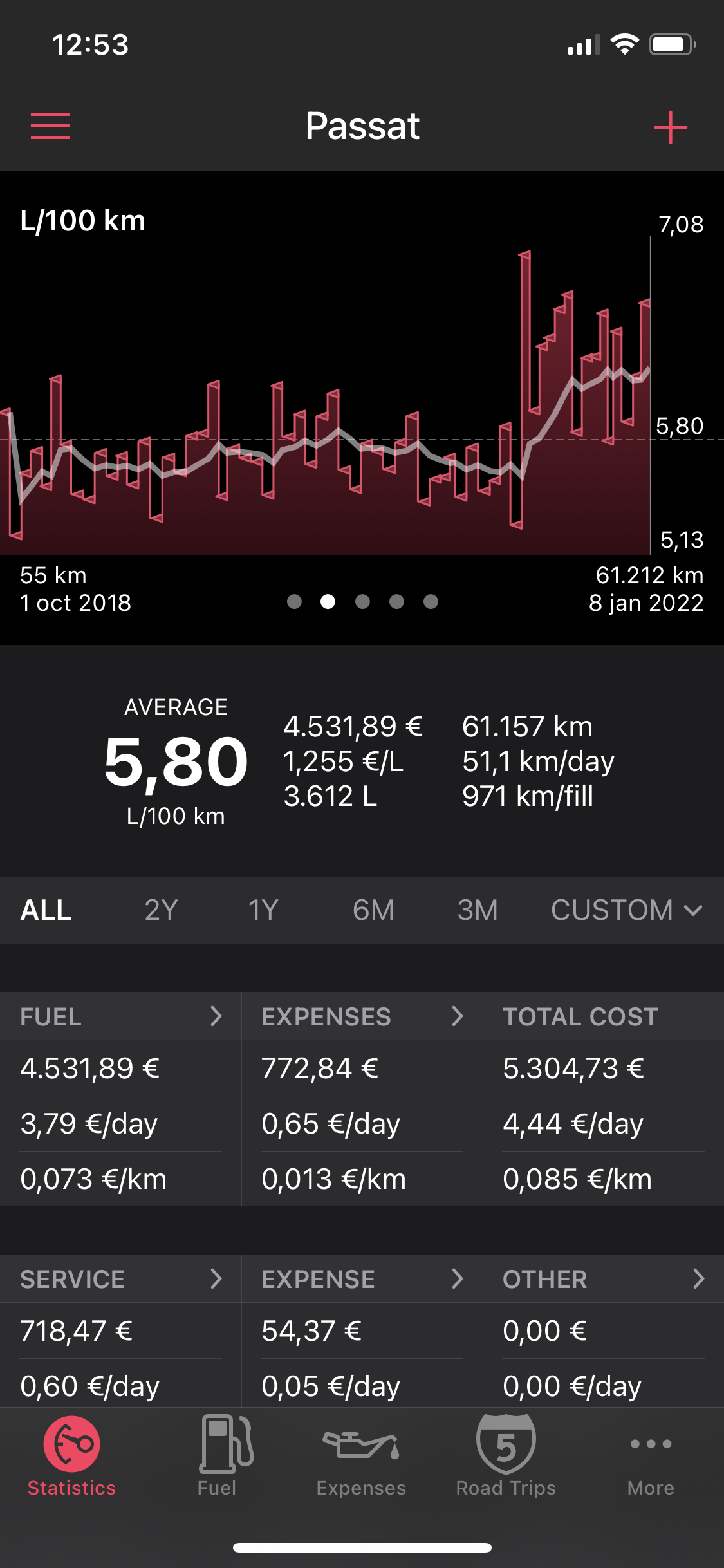Image resolution: width=724 pixels, height=1568 pixels.
Task: View the EXPENSE category breakdown
Action: 362,1279
